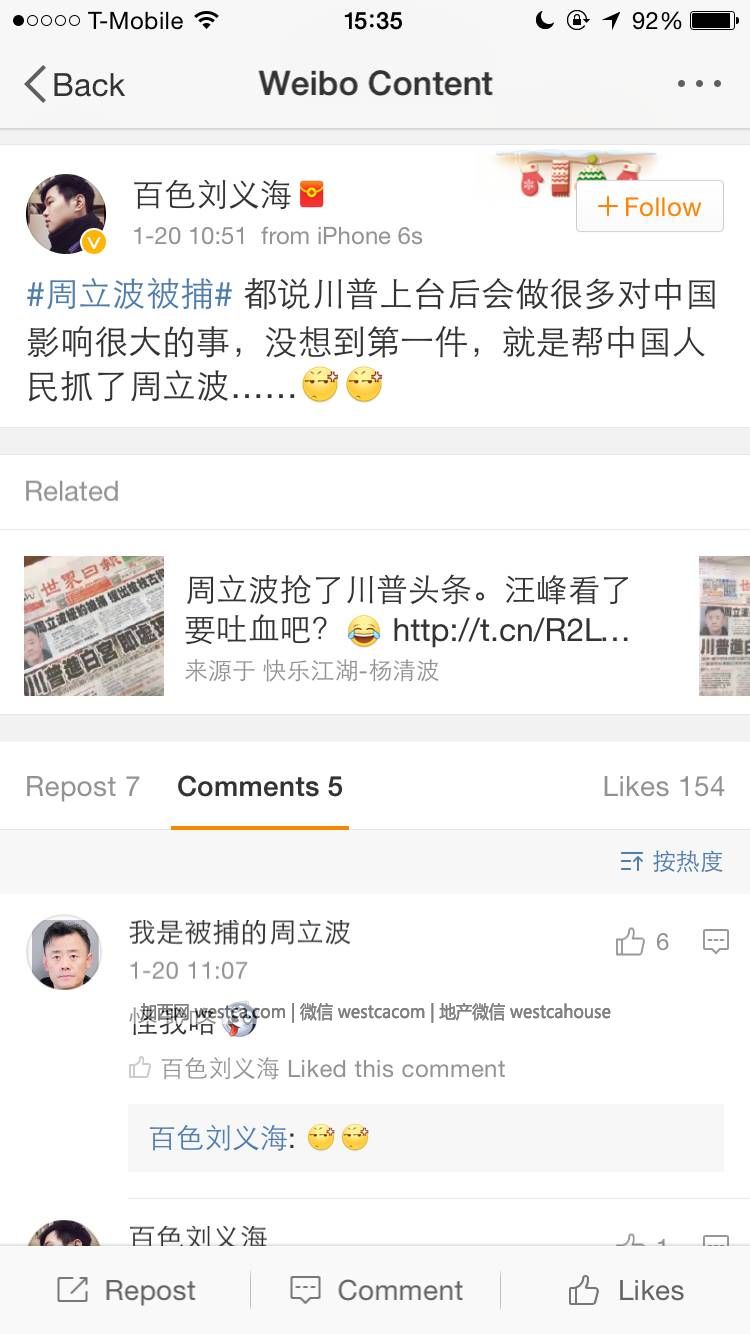Select the Comments 5 tab

point(260,787)
